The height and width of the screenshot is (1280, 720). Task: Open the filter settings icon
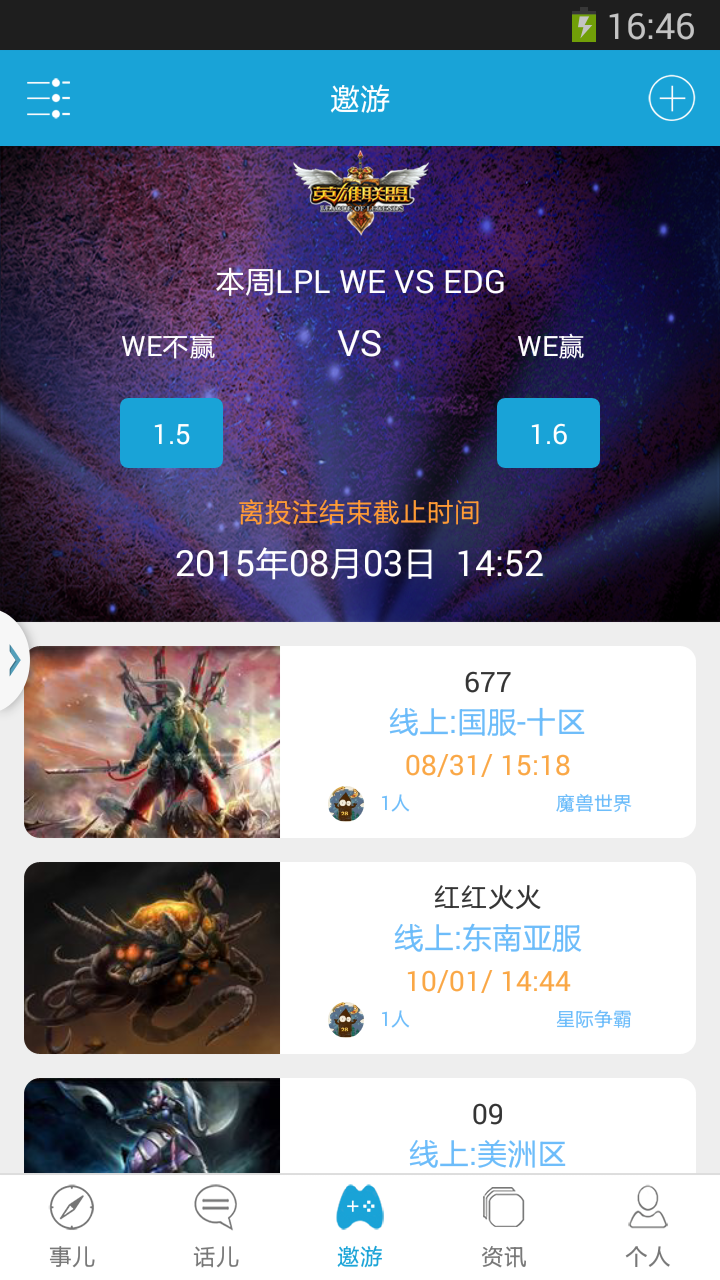[48, 99]
